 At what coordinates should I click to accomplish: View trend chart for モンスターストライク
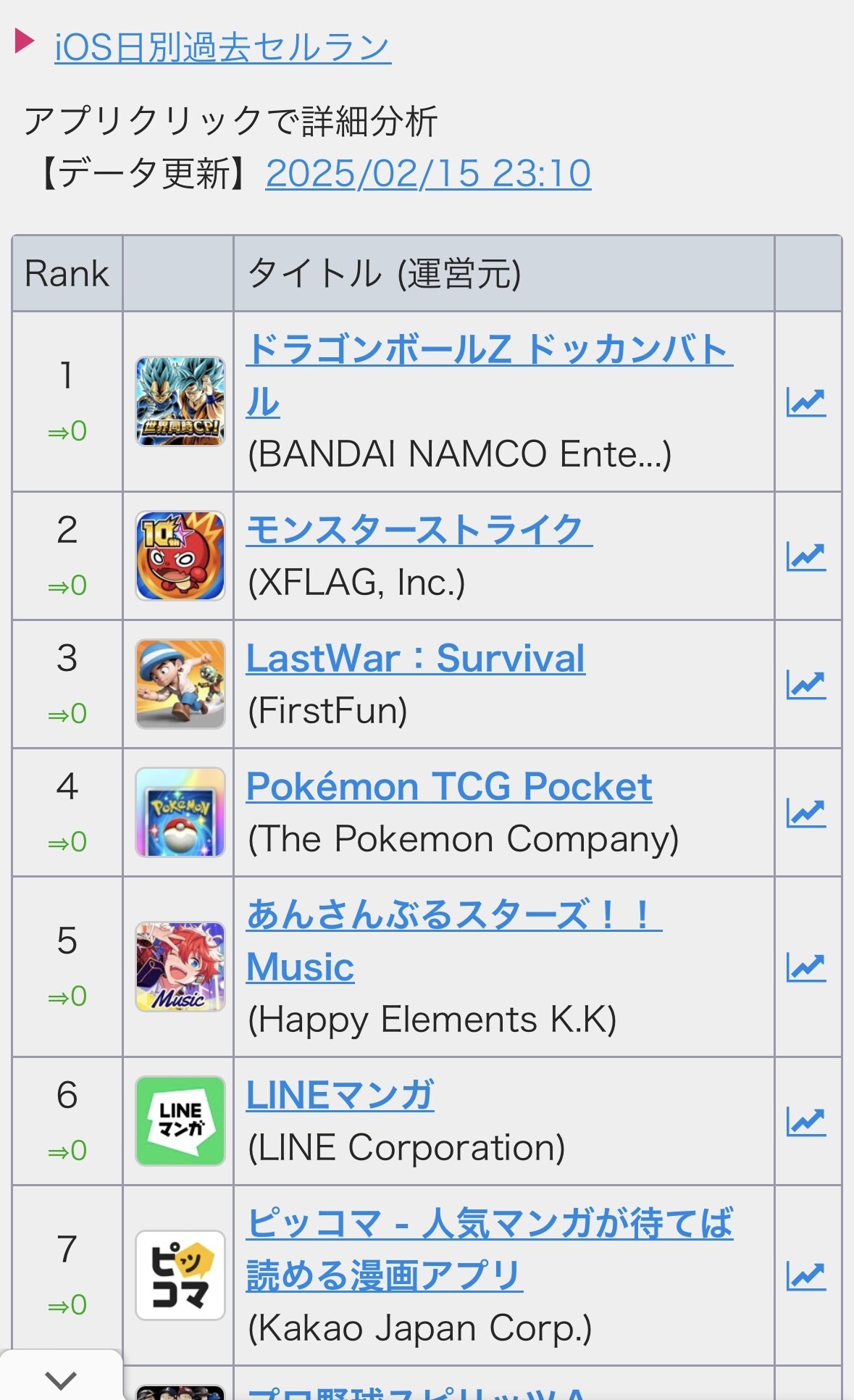[806, 556]
